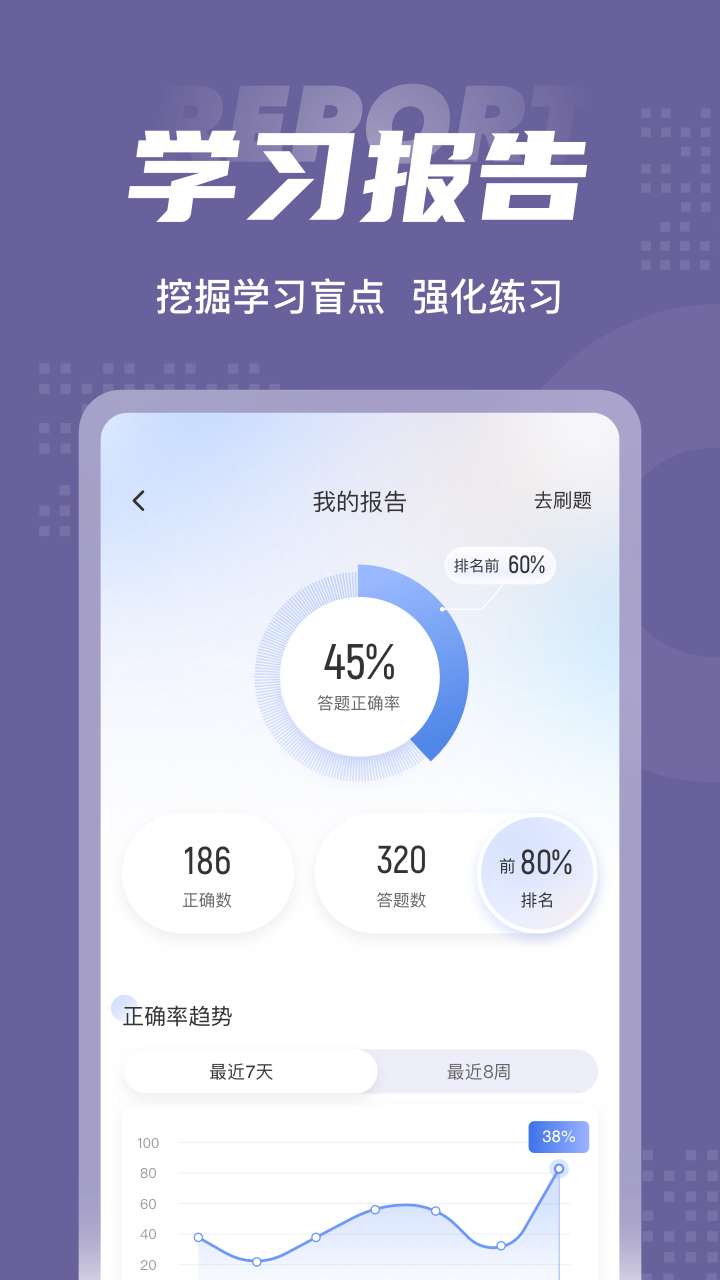Tap the lowest data point on the trend chart
The width and height of the screenshot is (720, 1280).
point(256,1261)
